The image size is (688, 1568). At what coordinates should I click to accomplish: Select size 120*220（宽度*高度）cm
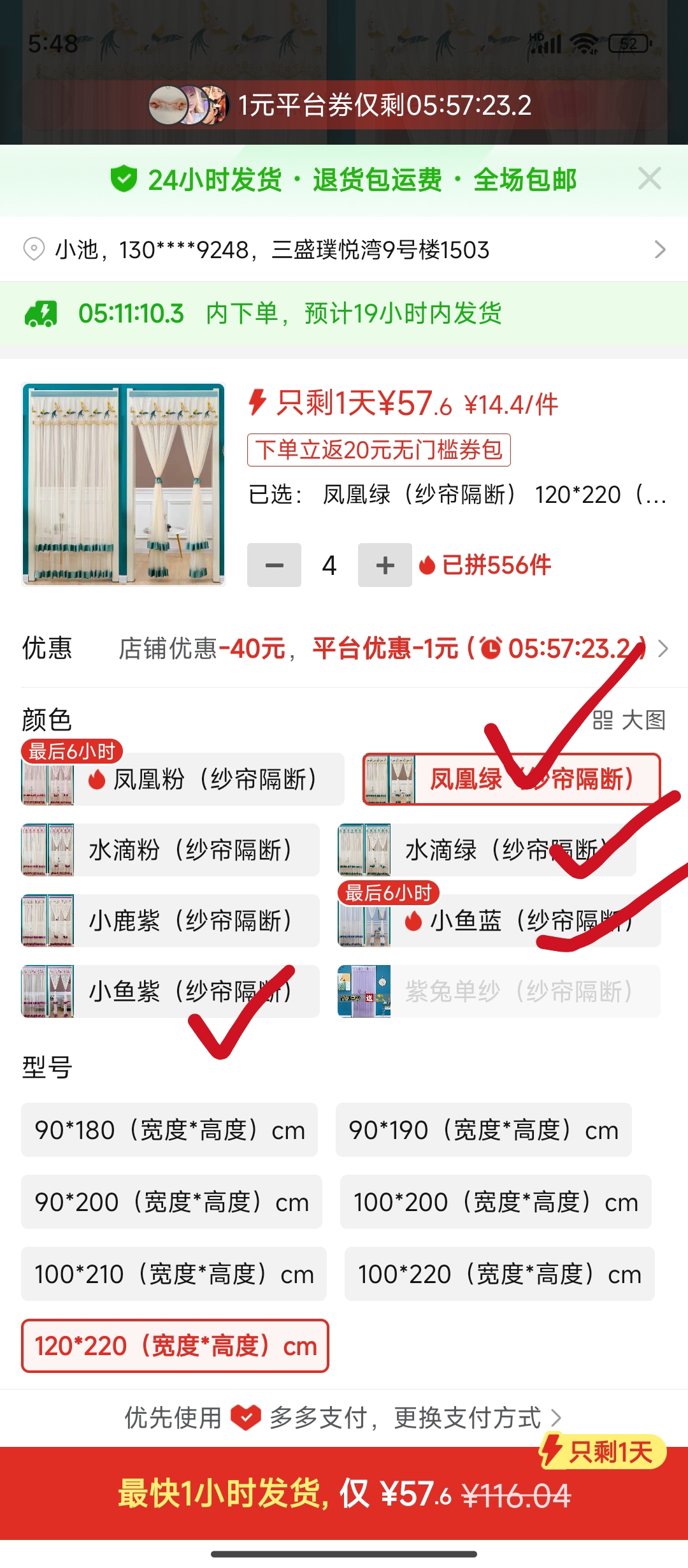pos(175,1346)
